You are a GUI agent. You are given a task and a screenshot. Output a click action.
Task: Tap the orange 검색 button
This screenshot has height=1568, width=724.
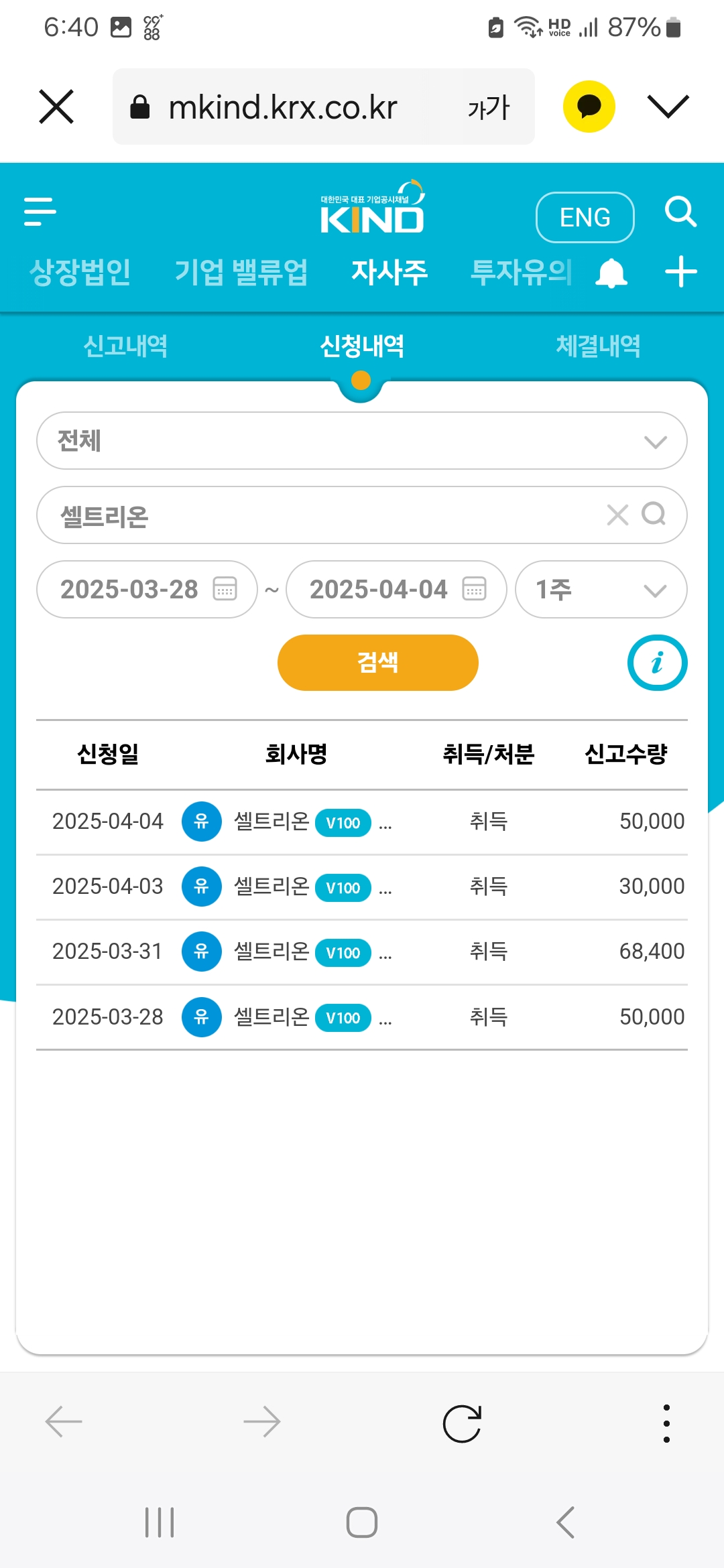378,663
